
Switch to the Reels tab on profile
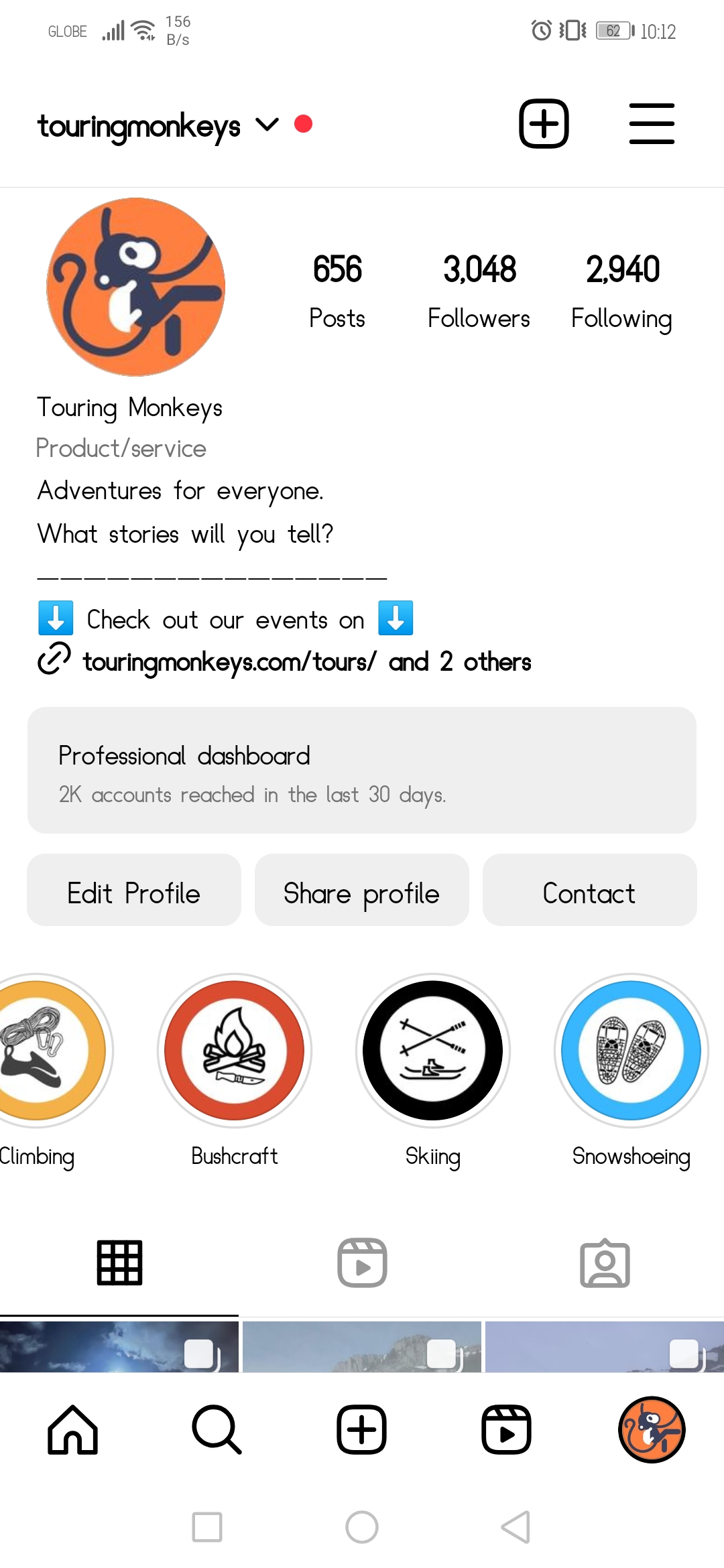click(362, 1263)
